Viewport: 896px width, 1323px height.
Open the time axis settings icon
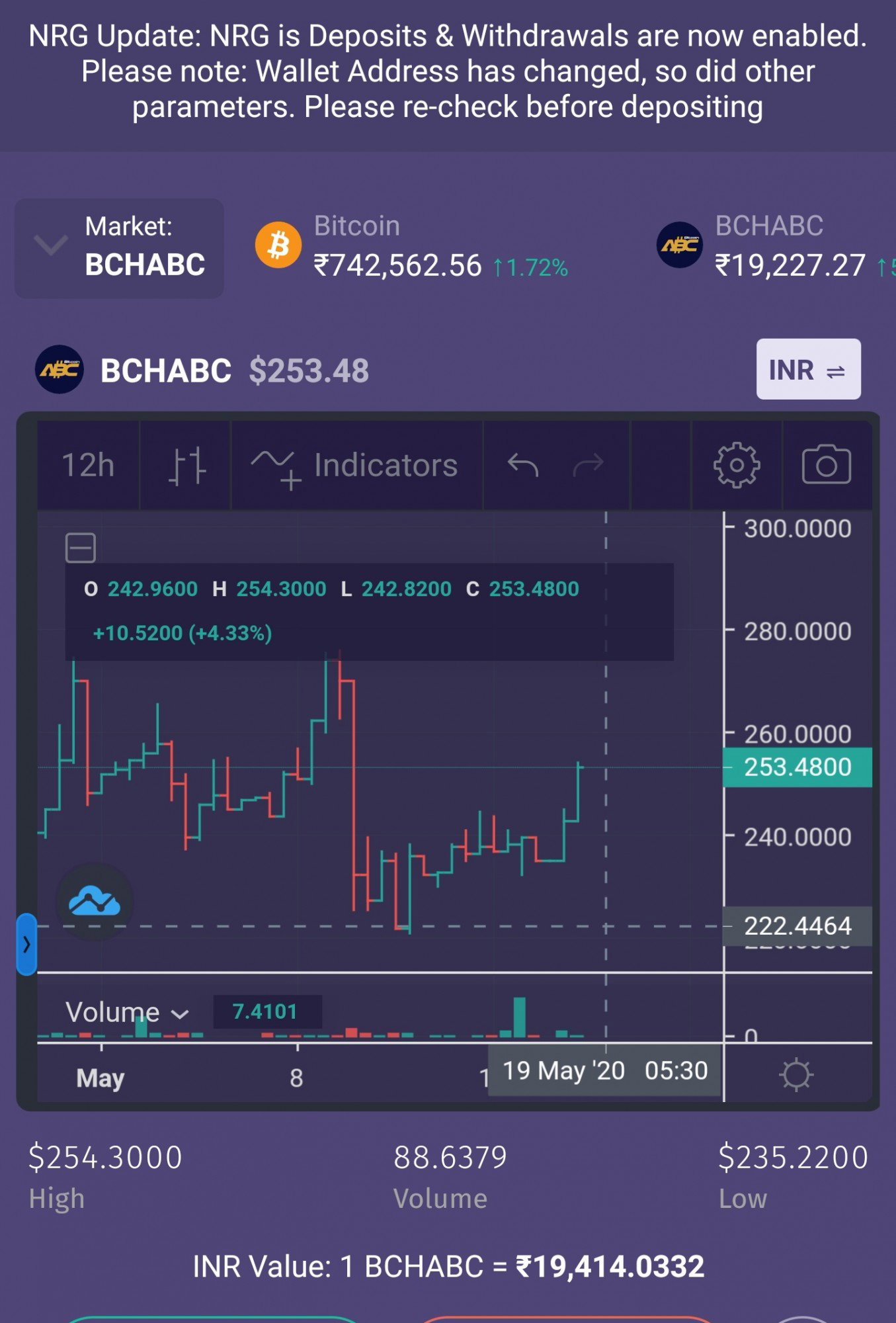(x=796, y=1074)
